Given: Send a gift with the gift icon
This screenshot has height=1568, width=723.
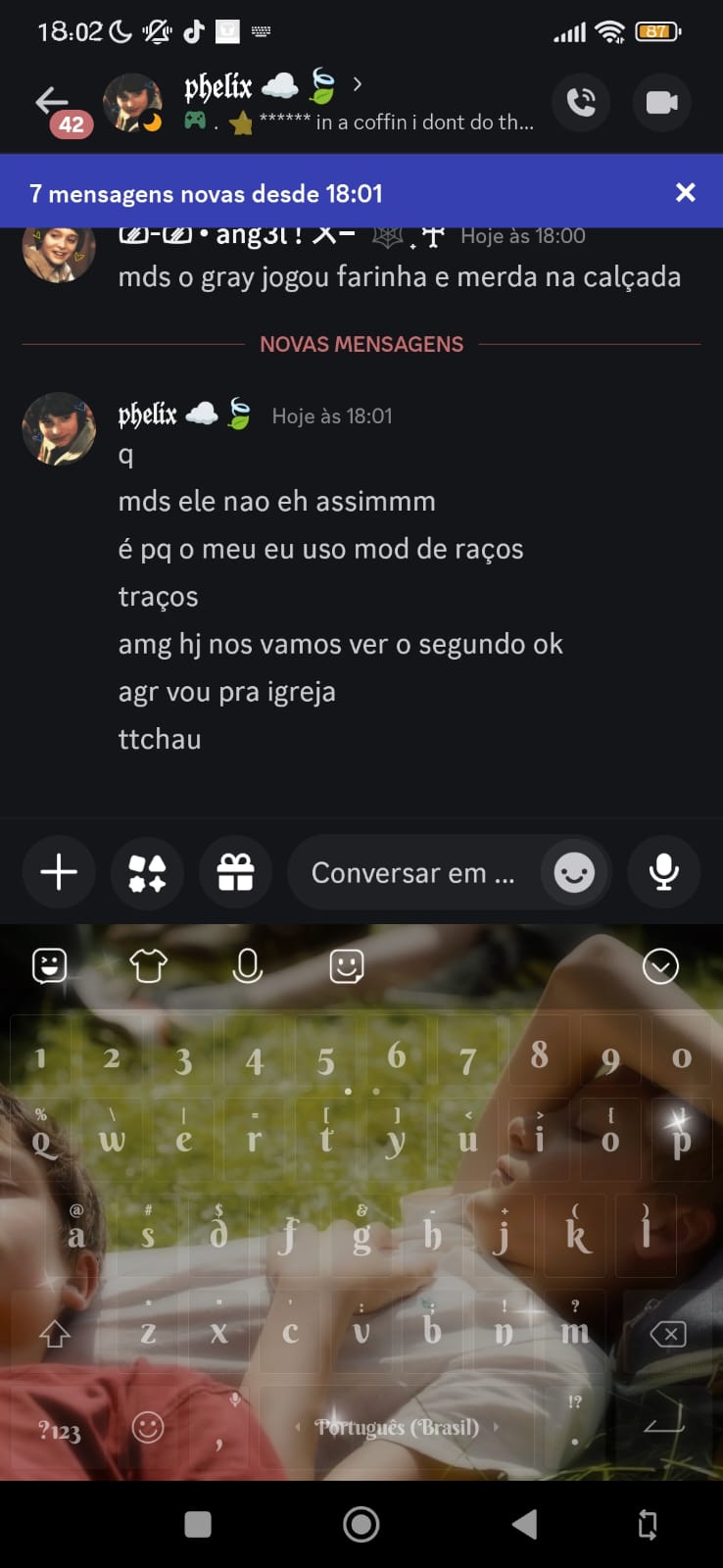Looking at the screenshot, I should (235, 872).
